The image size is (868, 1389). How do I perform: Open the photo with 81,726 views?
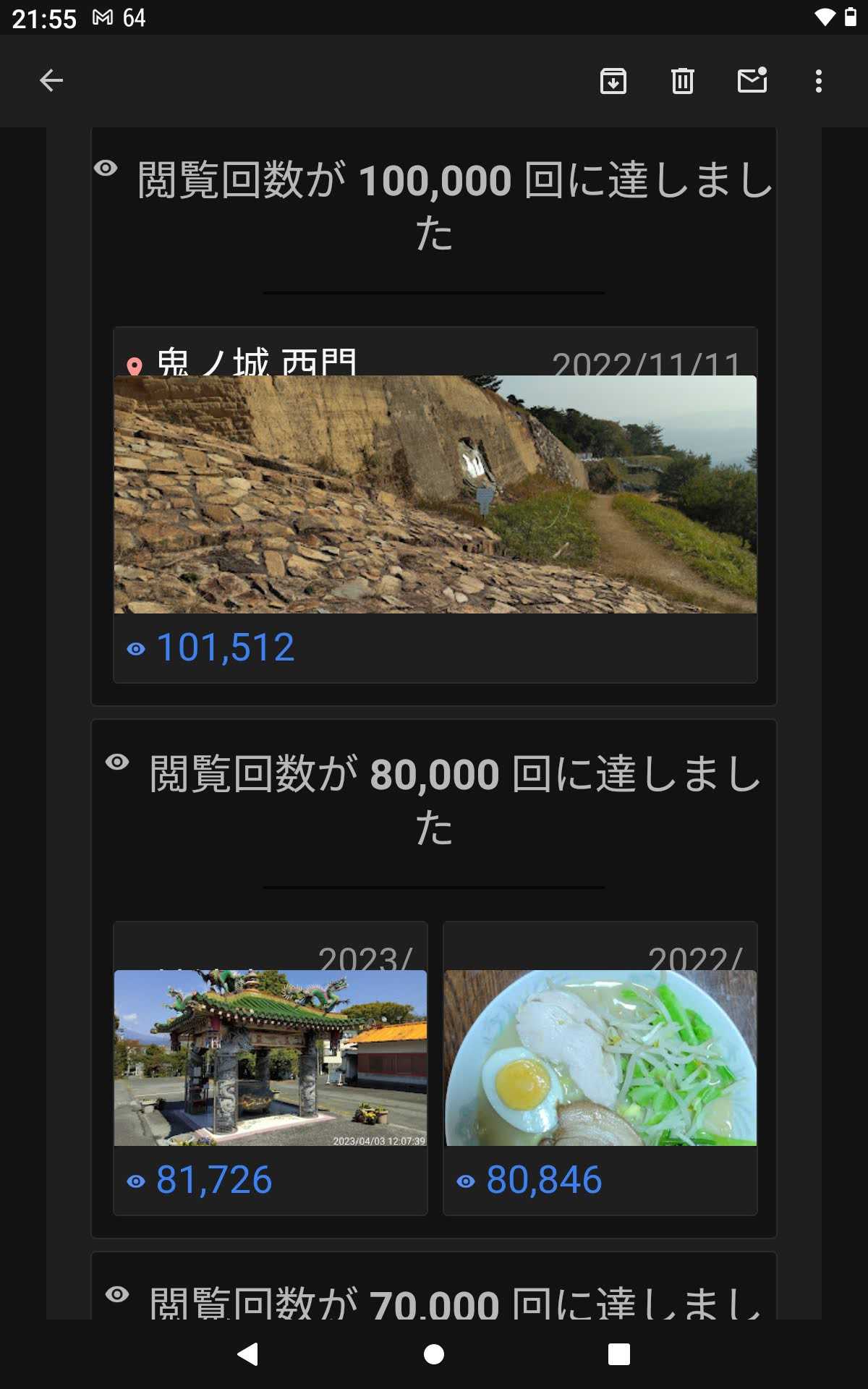(x=271, y=1058)
